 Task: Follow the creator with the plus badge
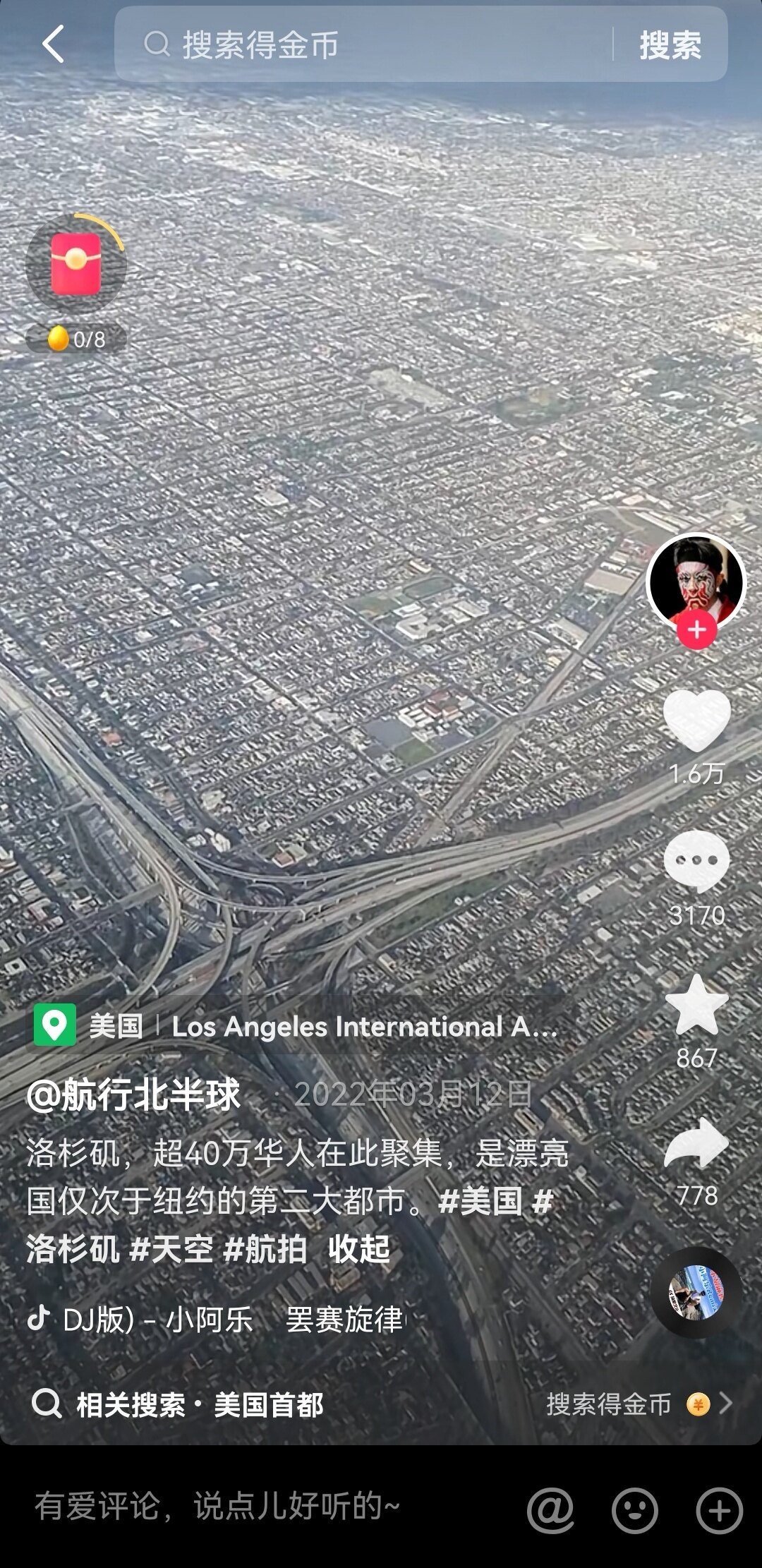[697, 630]
